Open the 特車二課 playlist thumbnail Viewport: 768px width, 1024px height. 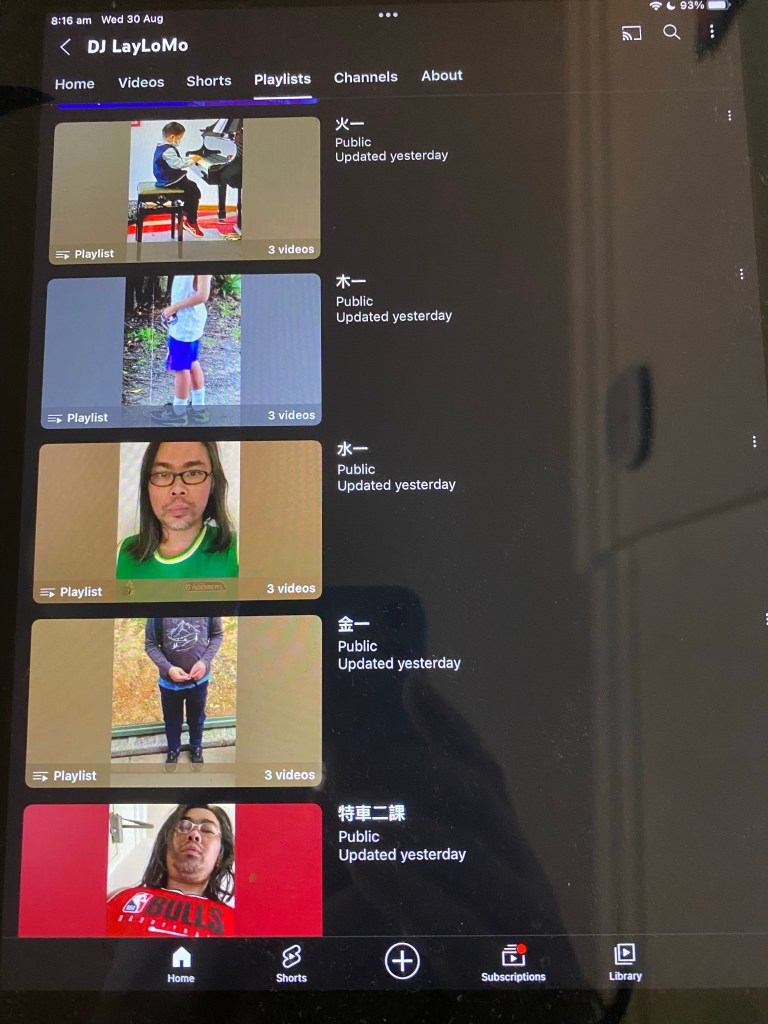[172, 869]
